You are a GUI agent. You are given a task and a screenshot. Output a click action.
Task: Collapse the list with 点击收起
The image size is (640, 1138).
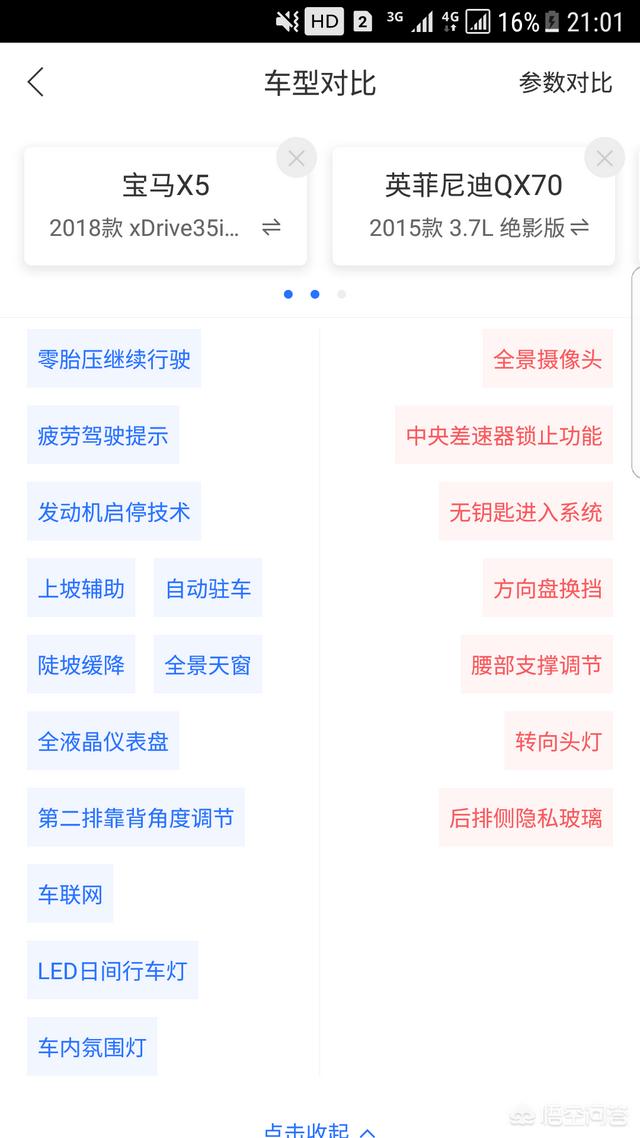(318, 1130)
